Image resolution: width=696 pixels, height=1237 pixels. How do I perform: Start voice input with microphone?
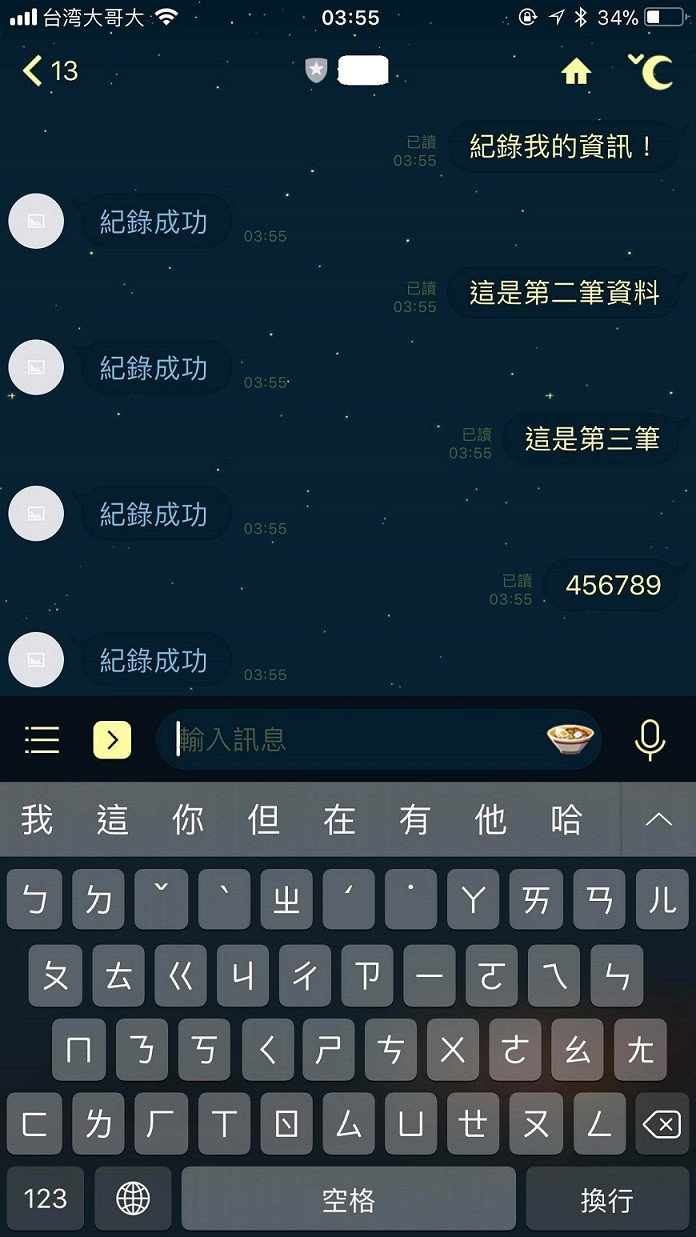tap(650, 740)
